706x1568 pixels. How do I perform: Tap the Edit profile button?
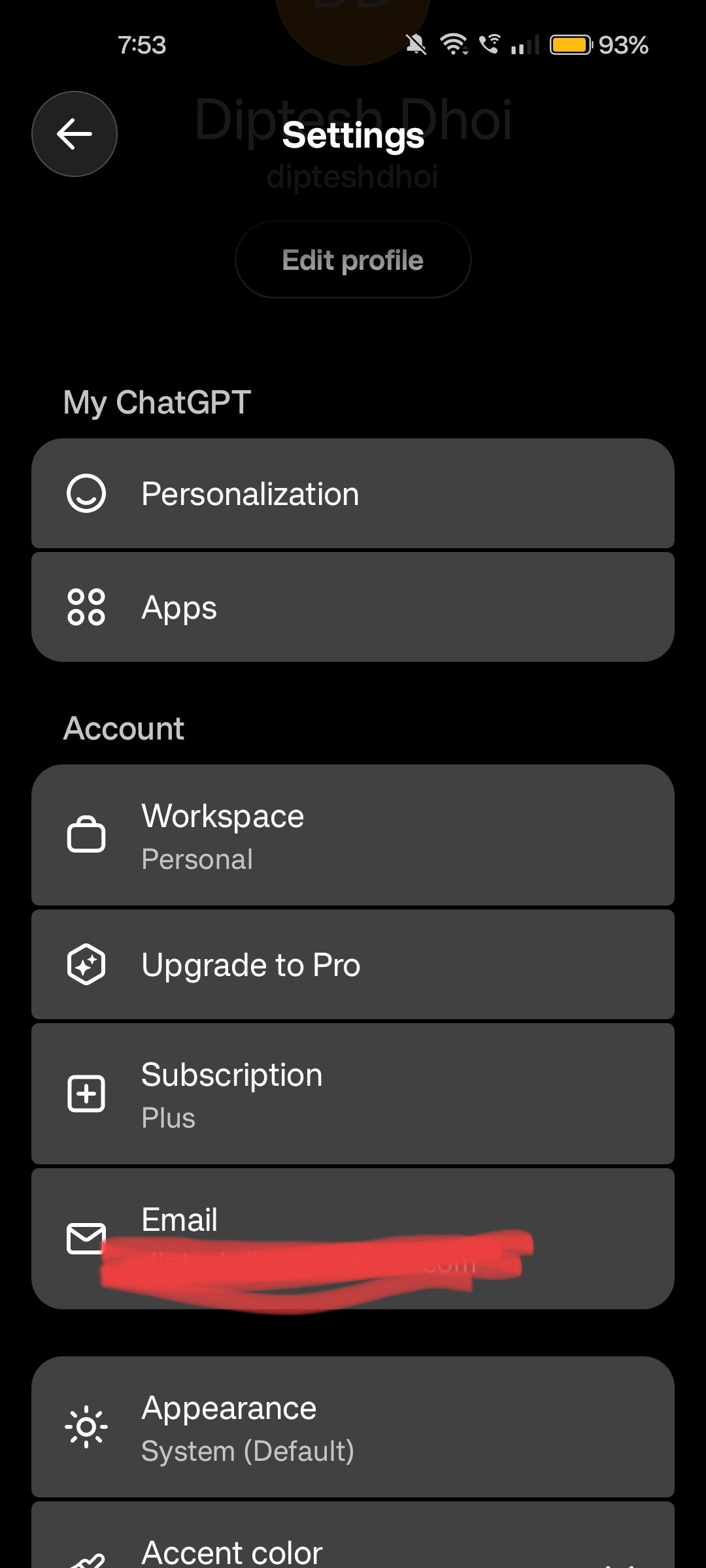(353, 260)
